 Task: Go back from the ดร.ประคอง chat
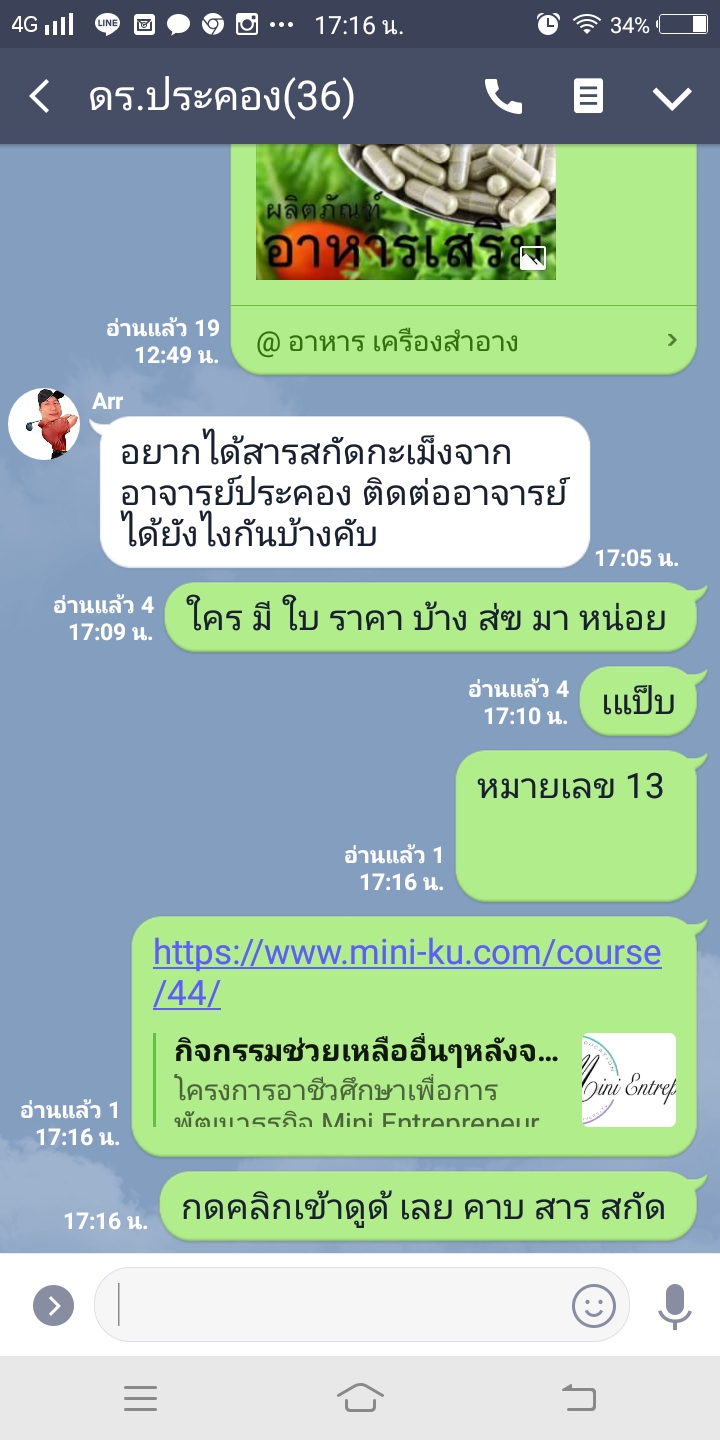pos(40,97)
